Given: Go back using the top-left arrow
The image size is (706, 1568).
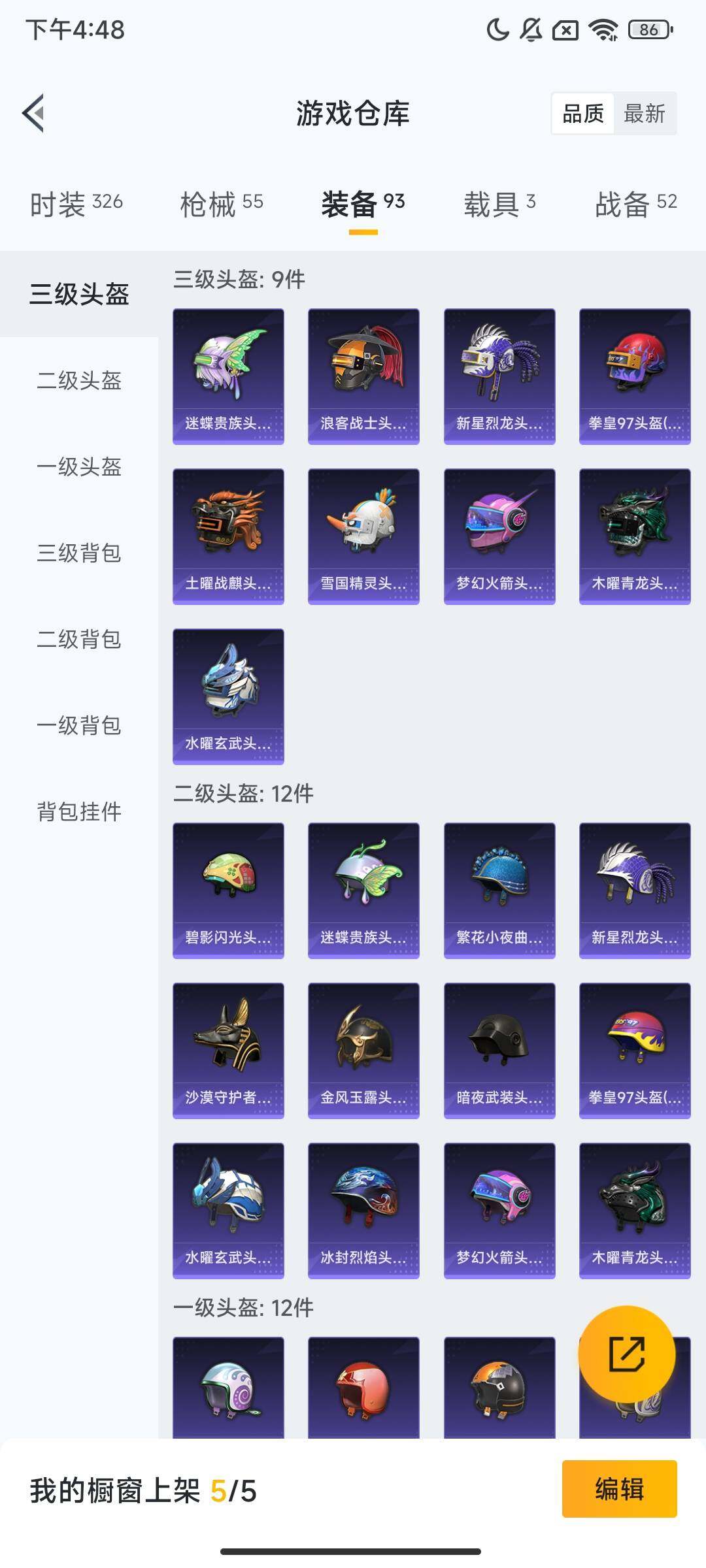Looking at the screenshot, I should point(34,113).
